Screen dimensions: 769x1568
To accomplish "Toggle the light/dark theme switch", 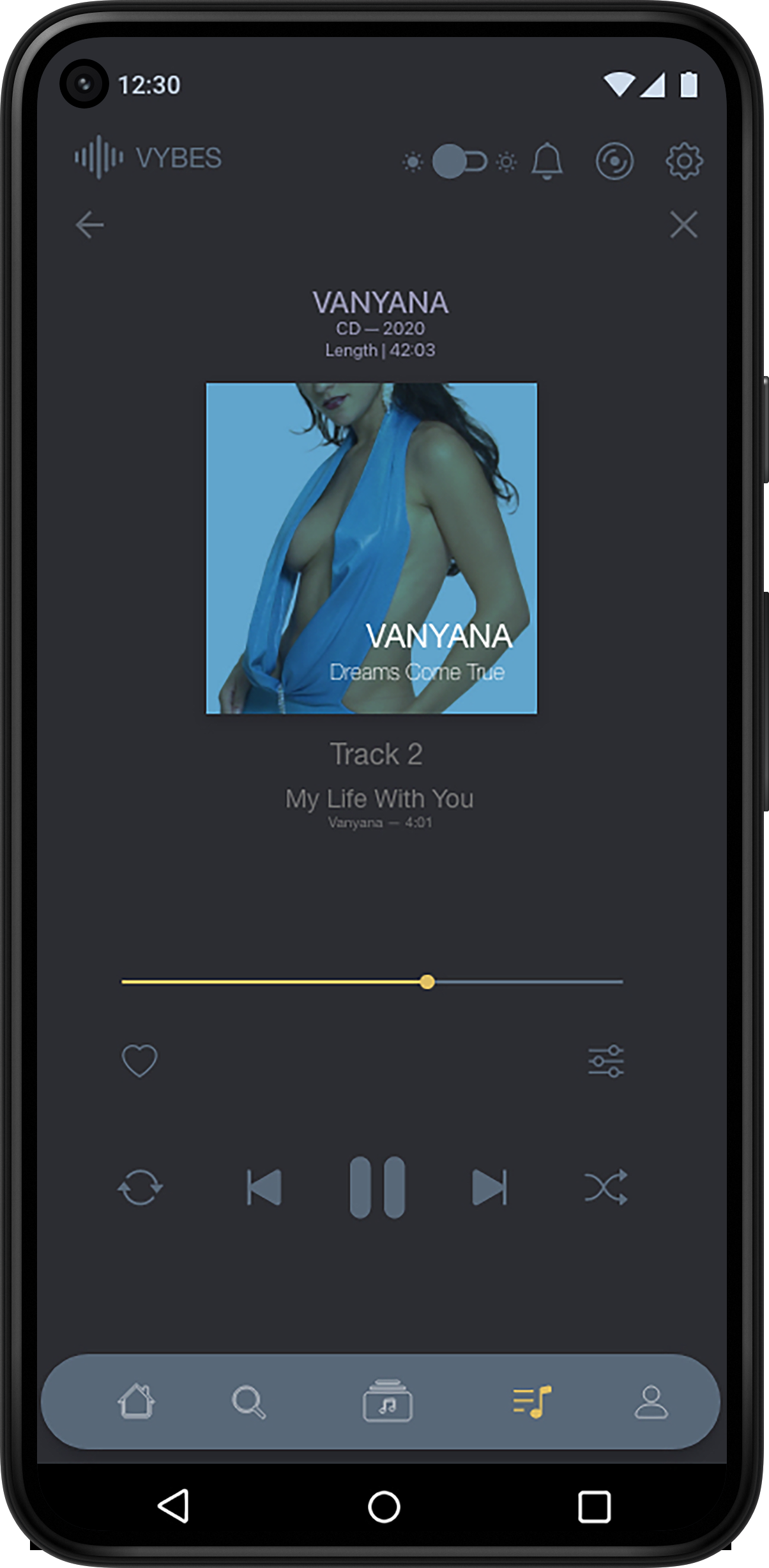I will point(460,162).
